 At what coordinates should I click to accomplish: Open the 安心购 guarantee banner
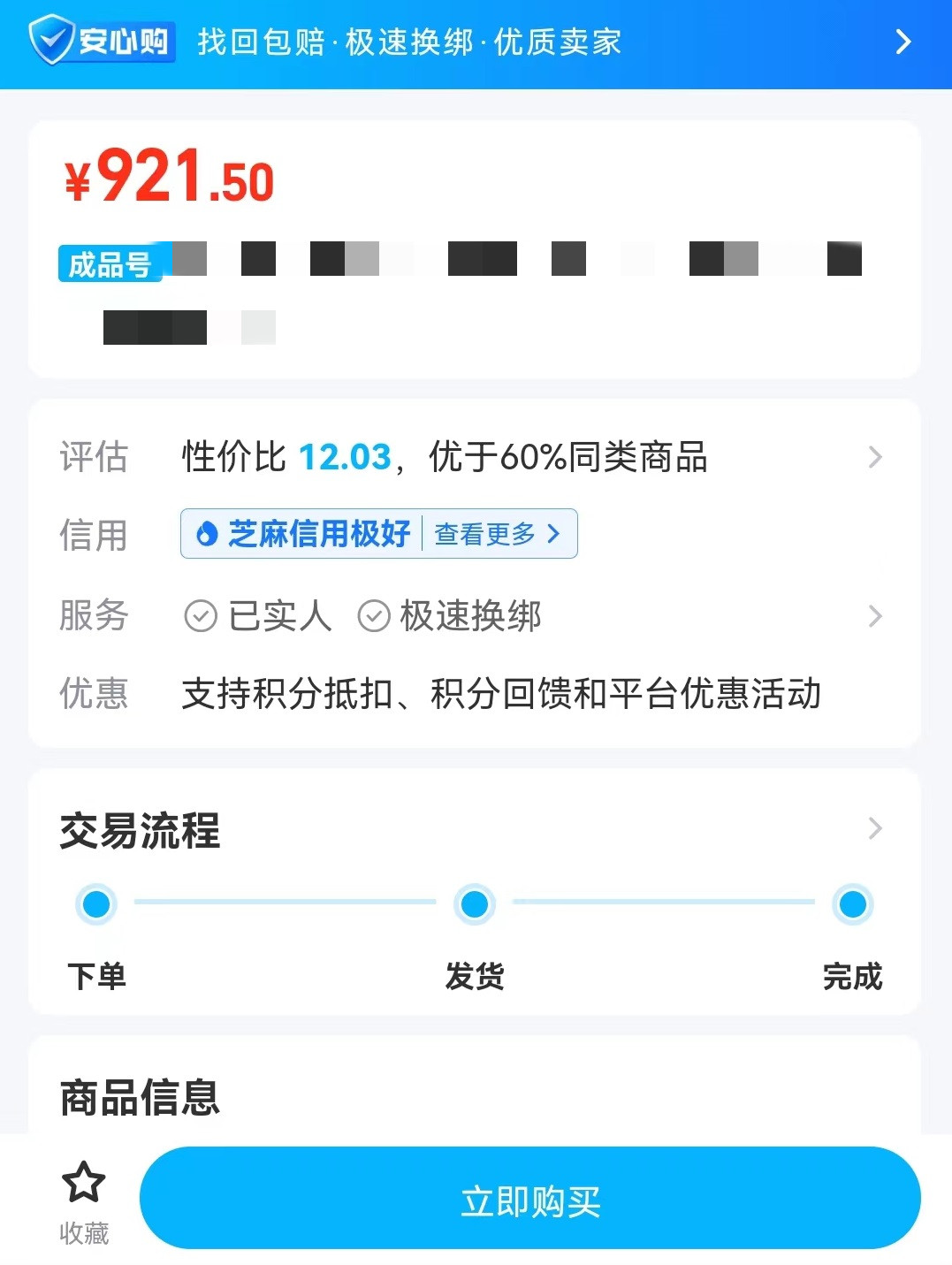(x=476, y=42)
